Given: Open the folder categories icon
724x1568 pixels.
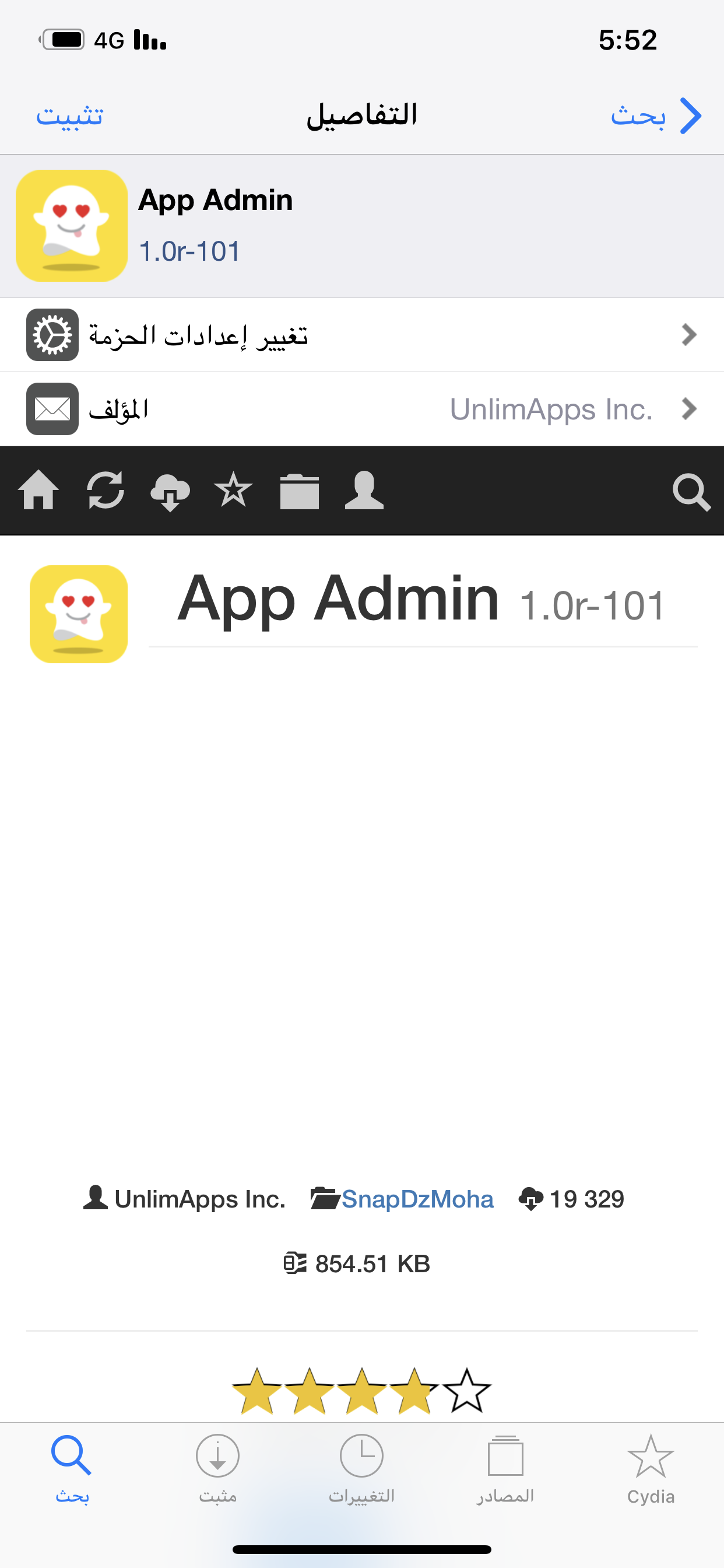Looking at the screenshot, I should coord(299,491).
